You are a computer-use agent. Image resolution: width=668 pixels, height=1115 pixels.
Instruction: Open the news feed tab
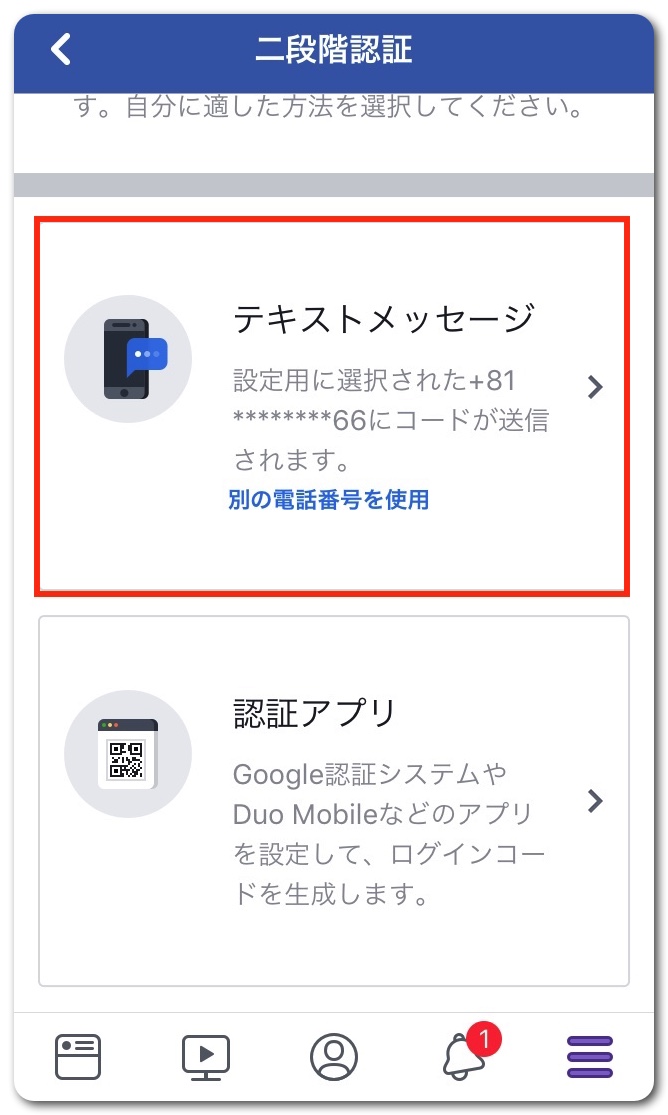(x=78, y=1056)
